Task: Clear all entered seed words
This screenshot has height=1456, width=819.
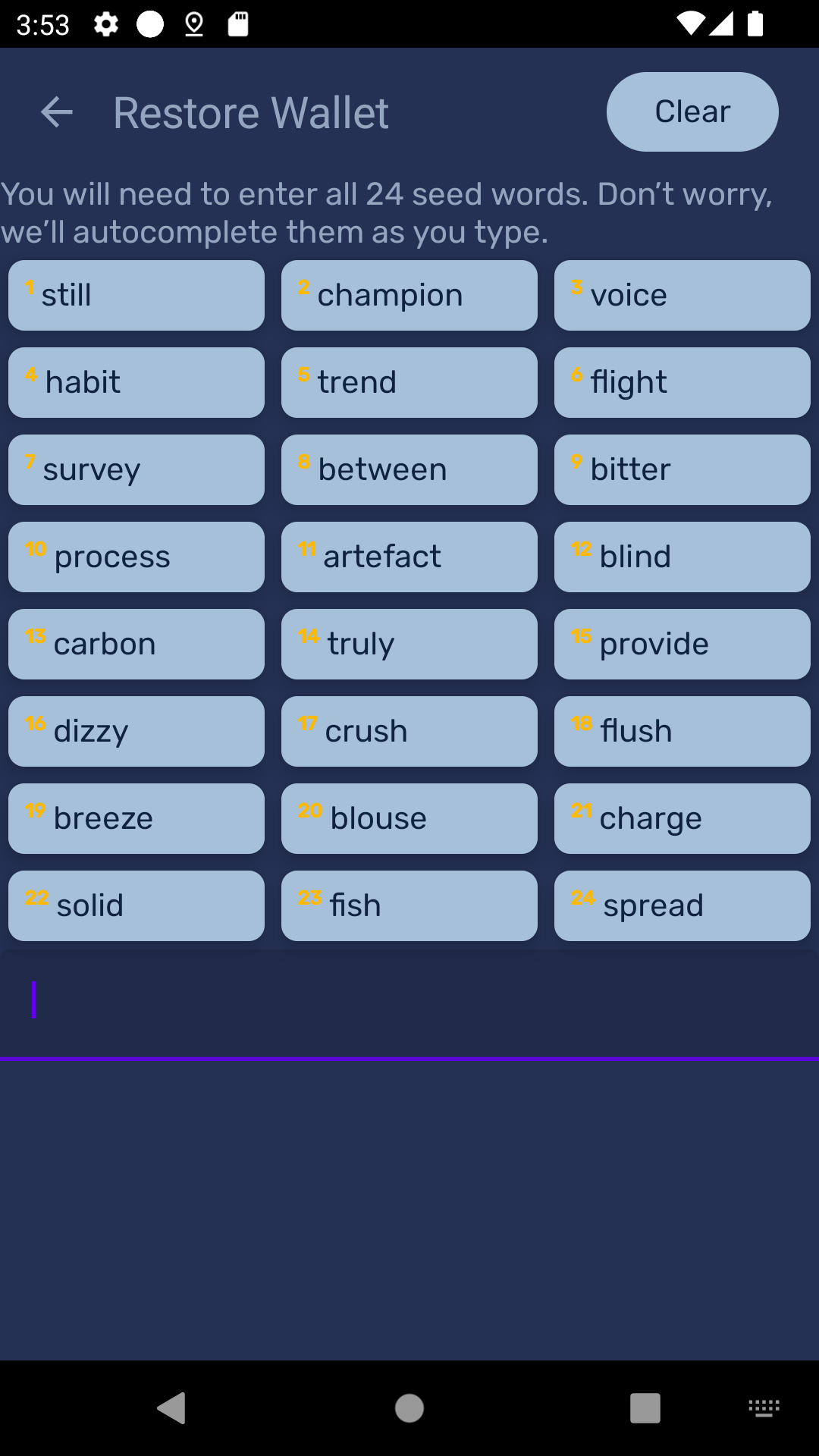Action: (x=692, y=112)
